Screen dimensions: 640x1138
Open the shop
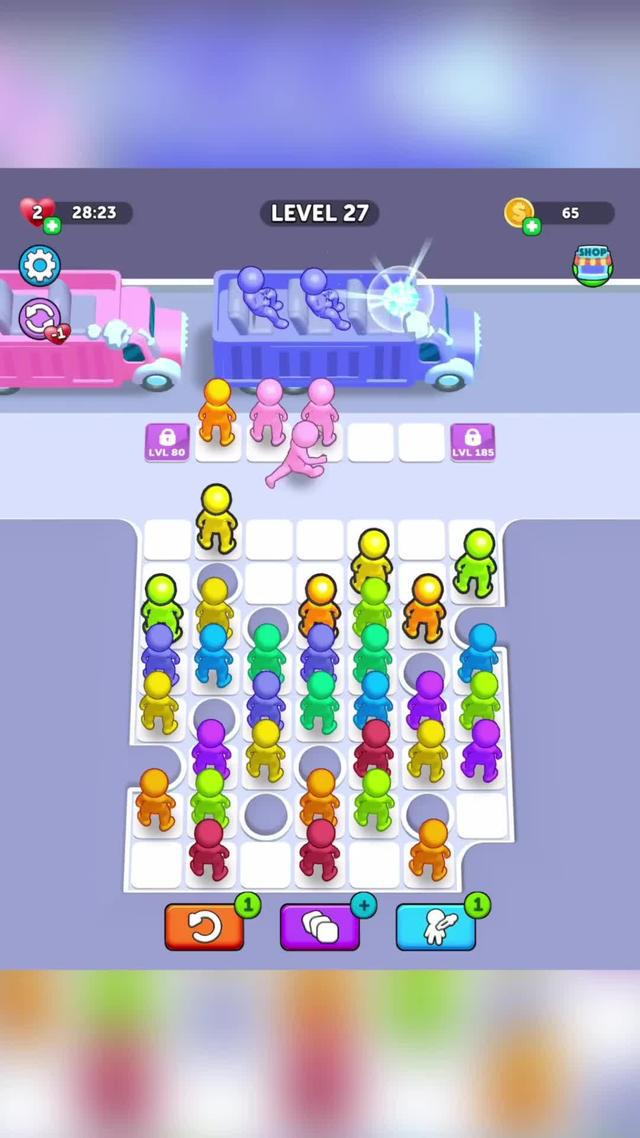coord(592,265)
